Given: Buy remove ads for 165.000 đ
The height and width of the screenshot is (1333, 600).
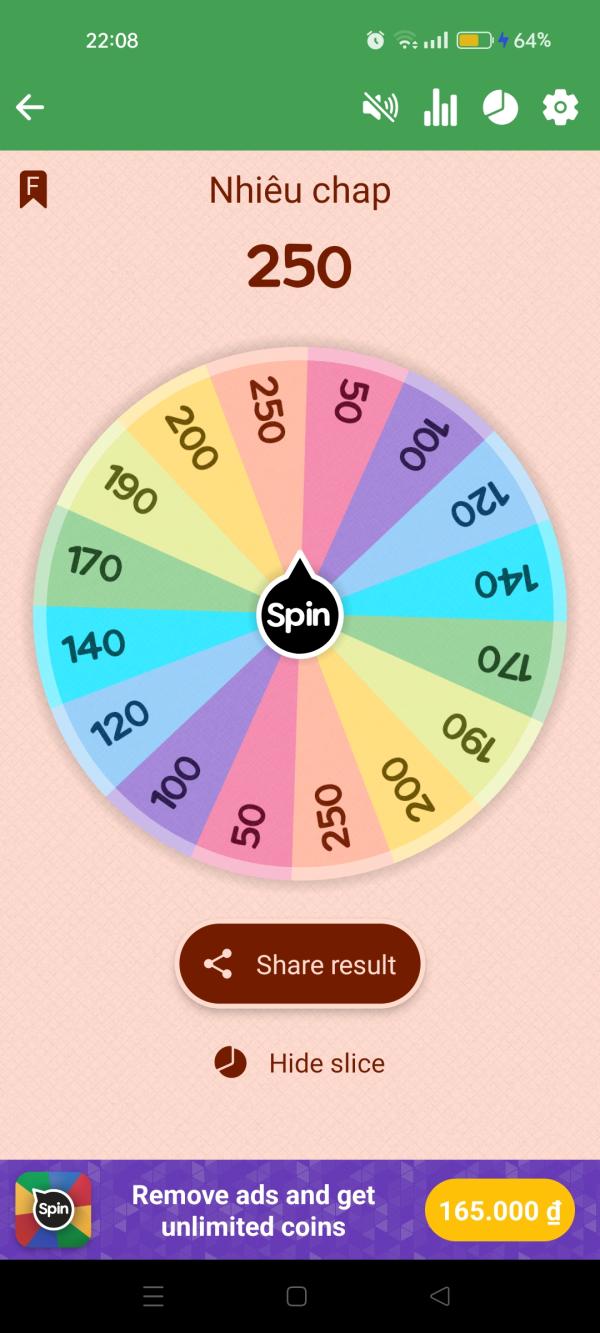Looking at the screenshot, I should coord(499,1211).
